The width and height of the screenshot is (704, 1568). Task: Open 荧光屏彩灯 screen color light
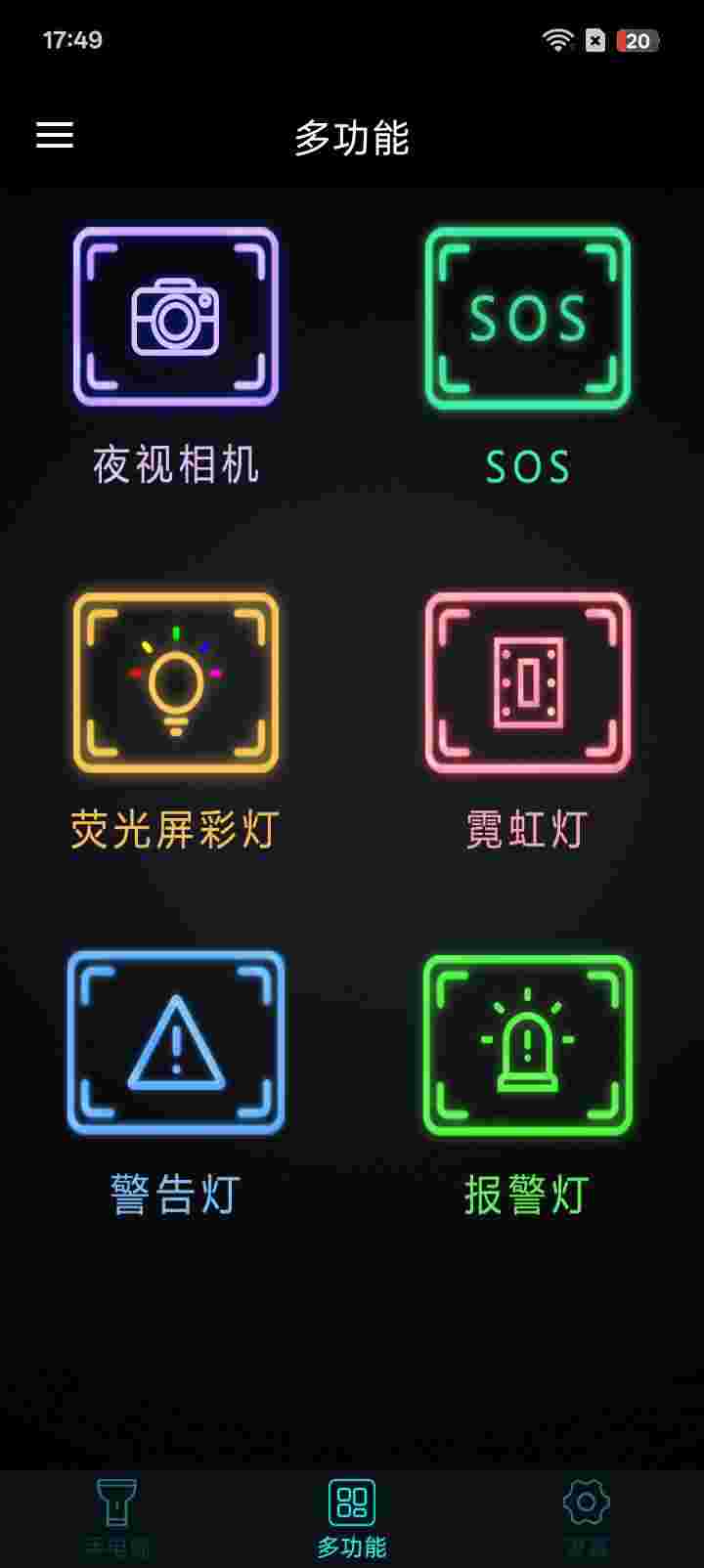point(176,682)
